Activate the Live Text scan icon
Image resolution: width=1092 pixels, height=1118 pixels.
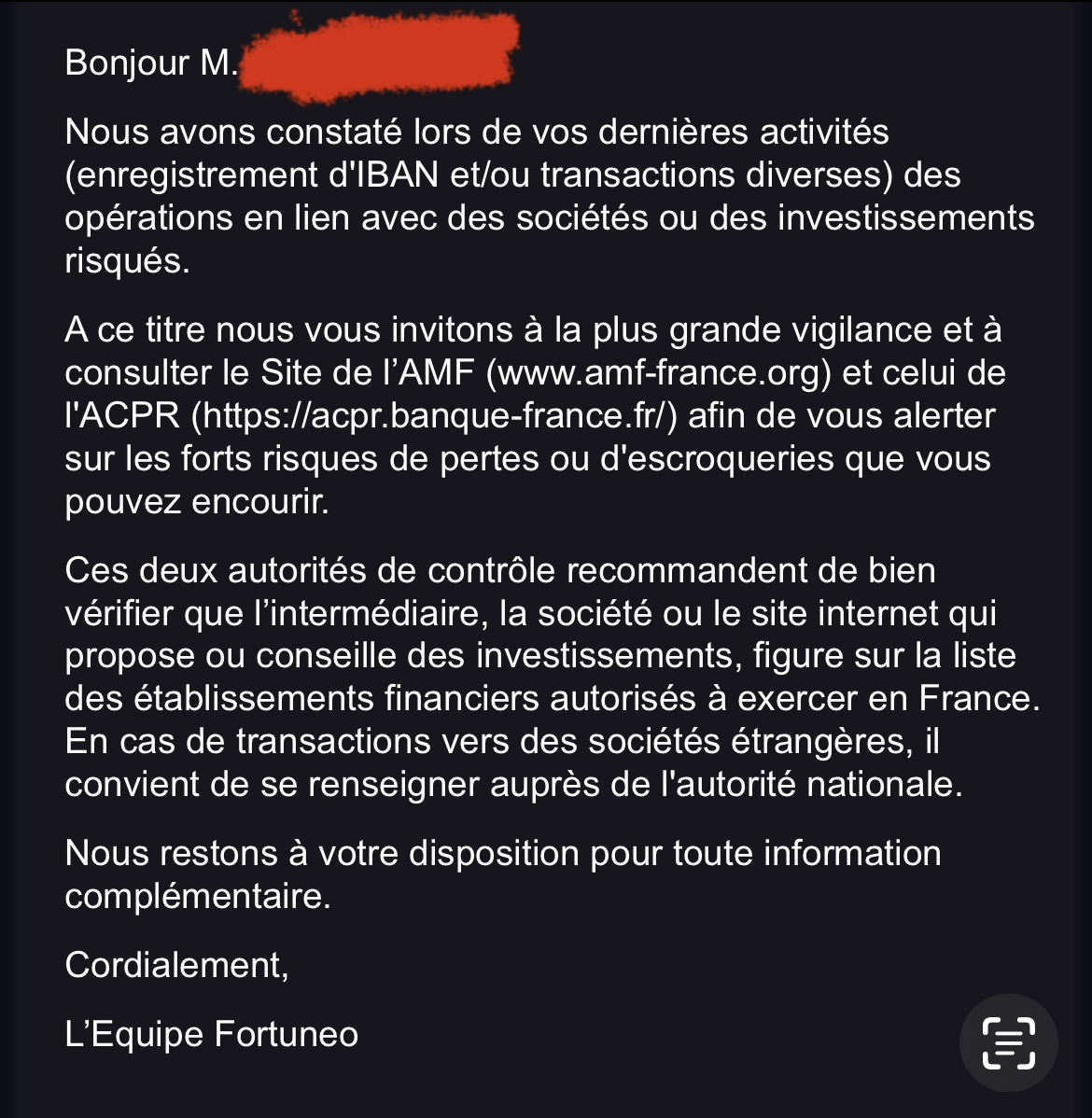pyautogui.click(x=1008, y=1042)
